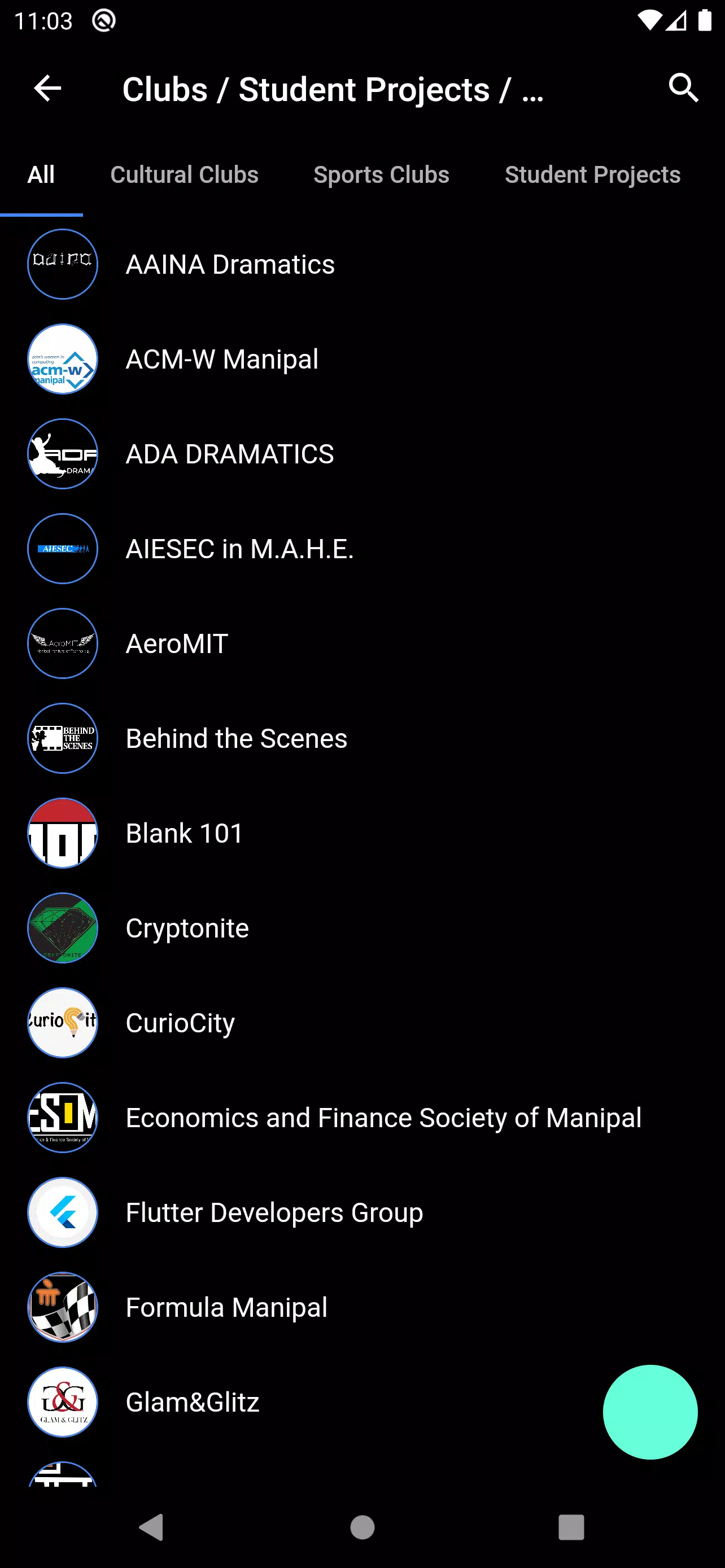Select AeroMIT from the list
The height and width of the screenshot is (1568, 725).
coord(362,643)
